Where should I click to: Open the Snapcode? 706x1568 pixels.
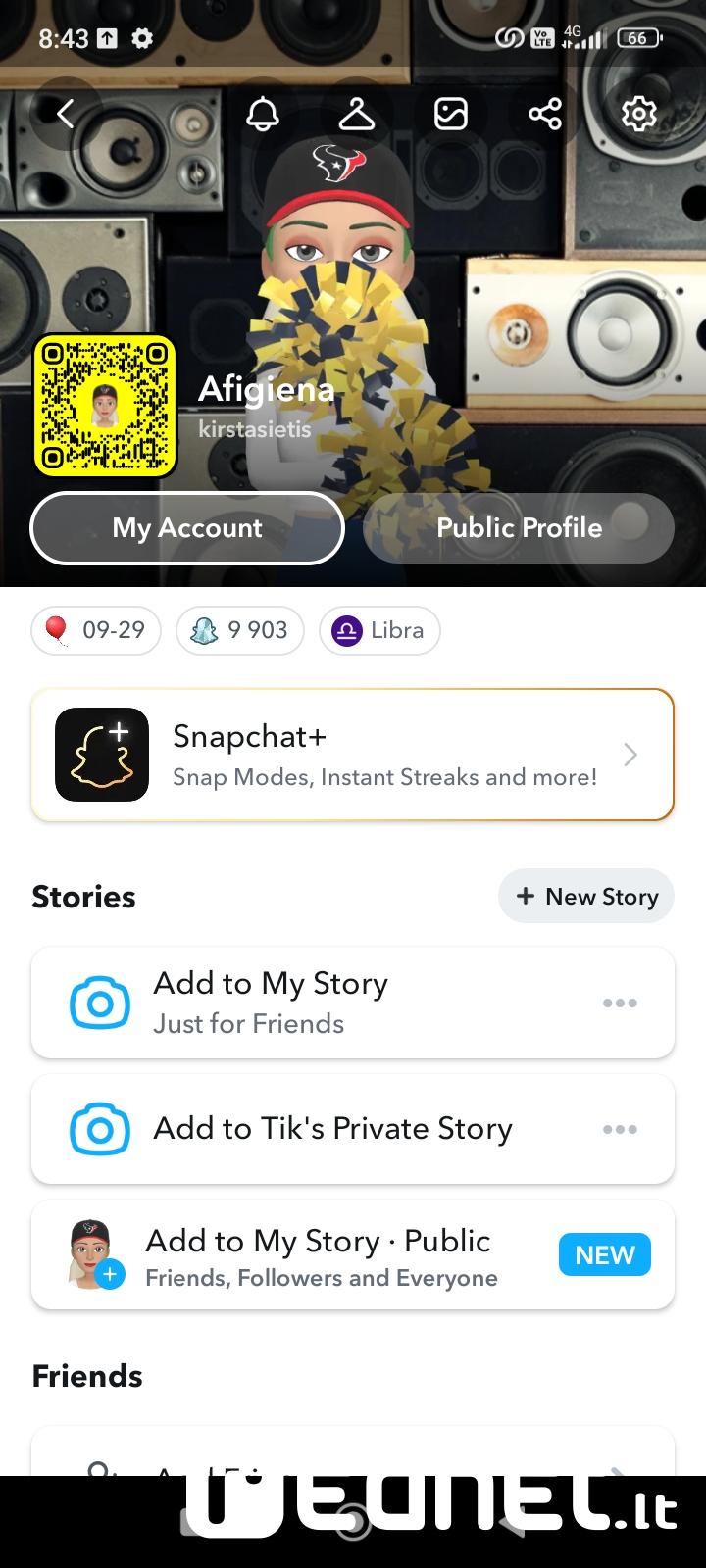tap(105, 406)
